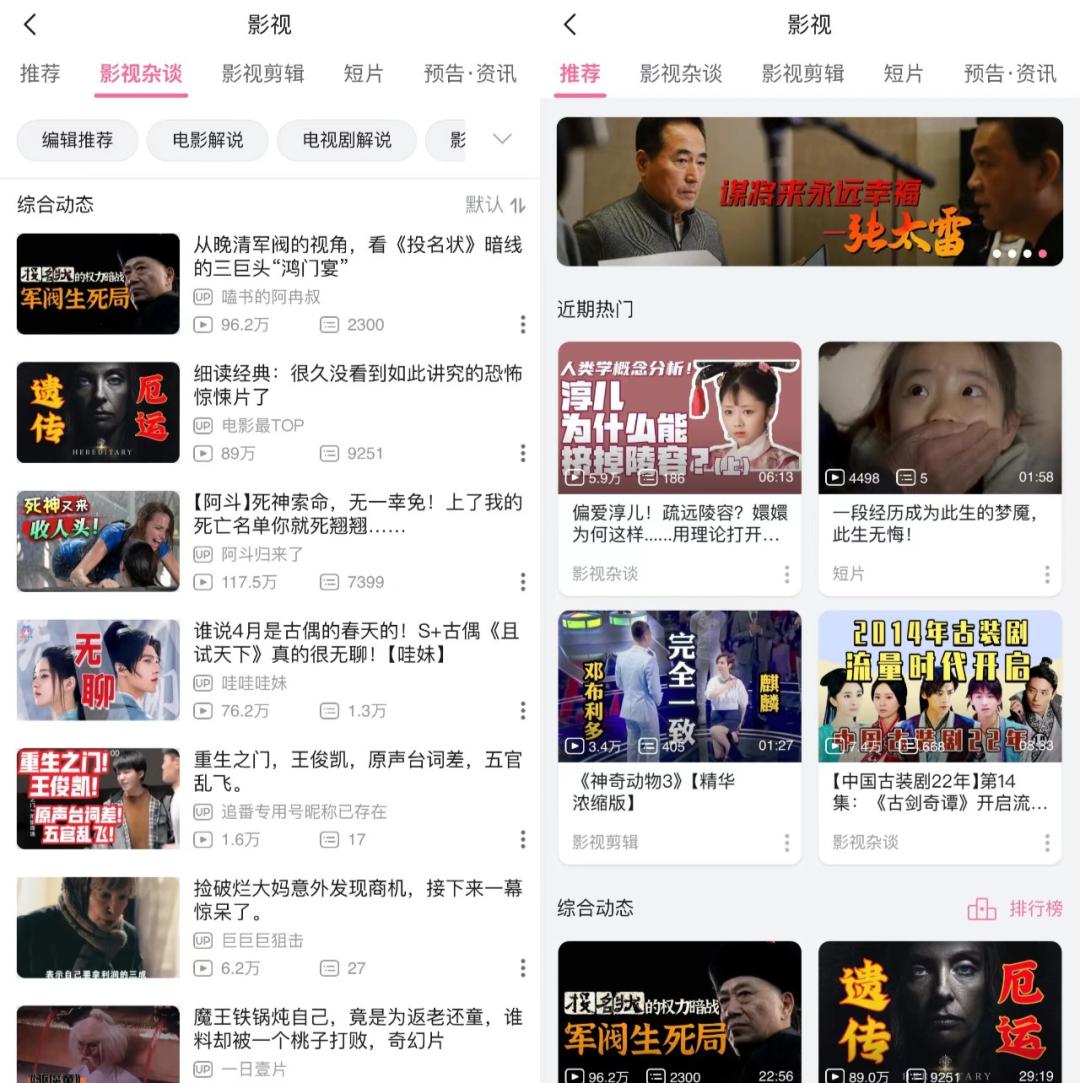
Task: Open 阿斗's 死神索命 video
Action: [357, 514]
